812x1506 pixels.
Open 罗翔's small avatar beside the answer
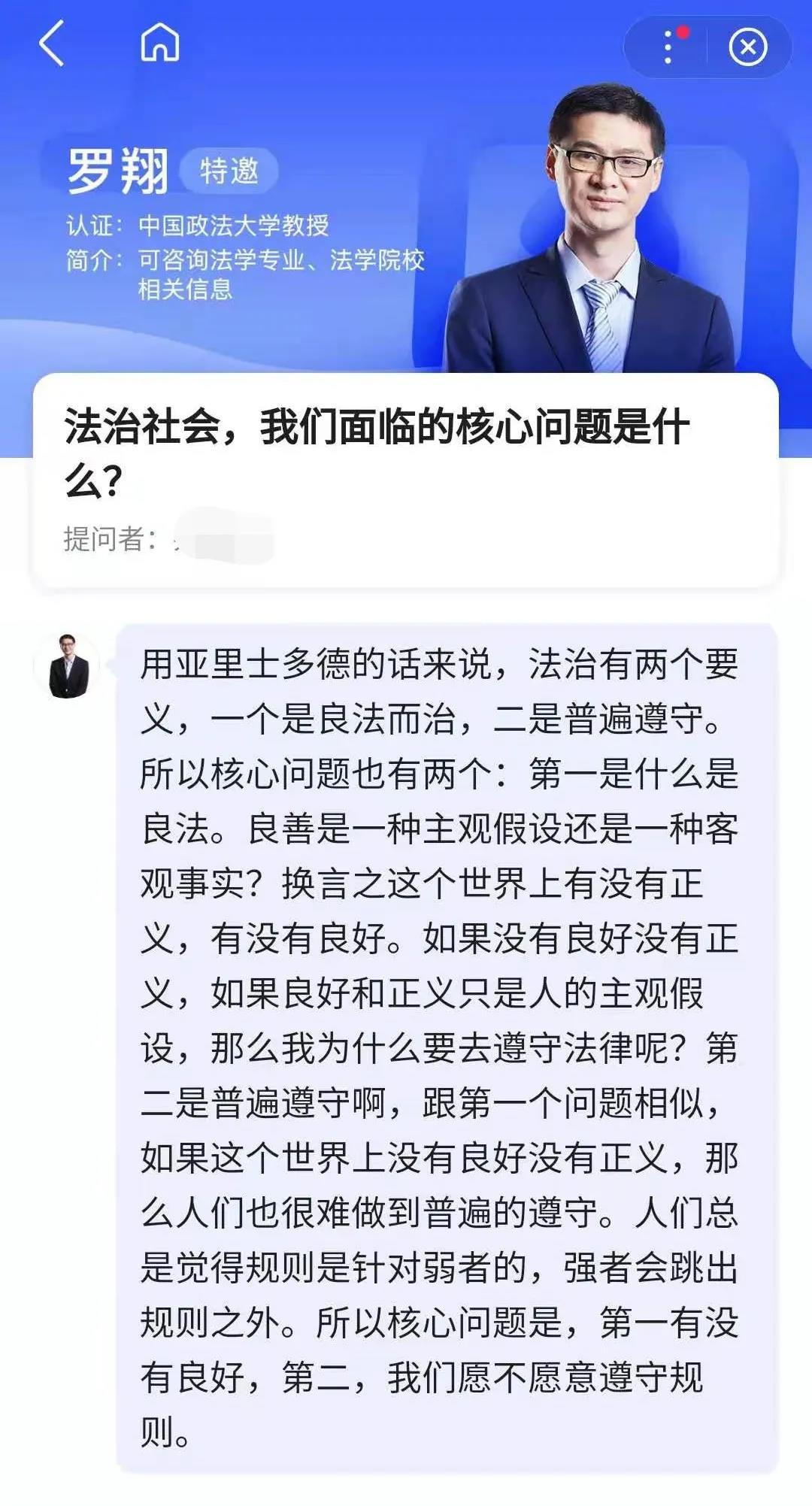pos(68,665)
